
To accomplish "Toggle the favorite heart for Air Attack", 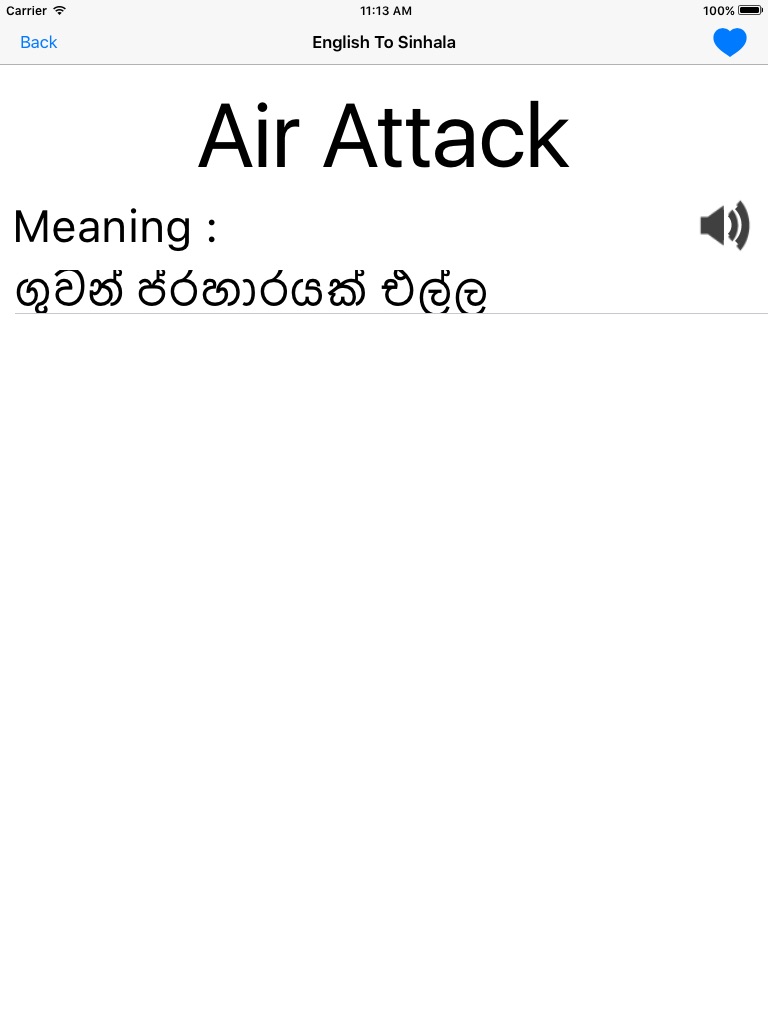I will point(729,42).
